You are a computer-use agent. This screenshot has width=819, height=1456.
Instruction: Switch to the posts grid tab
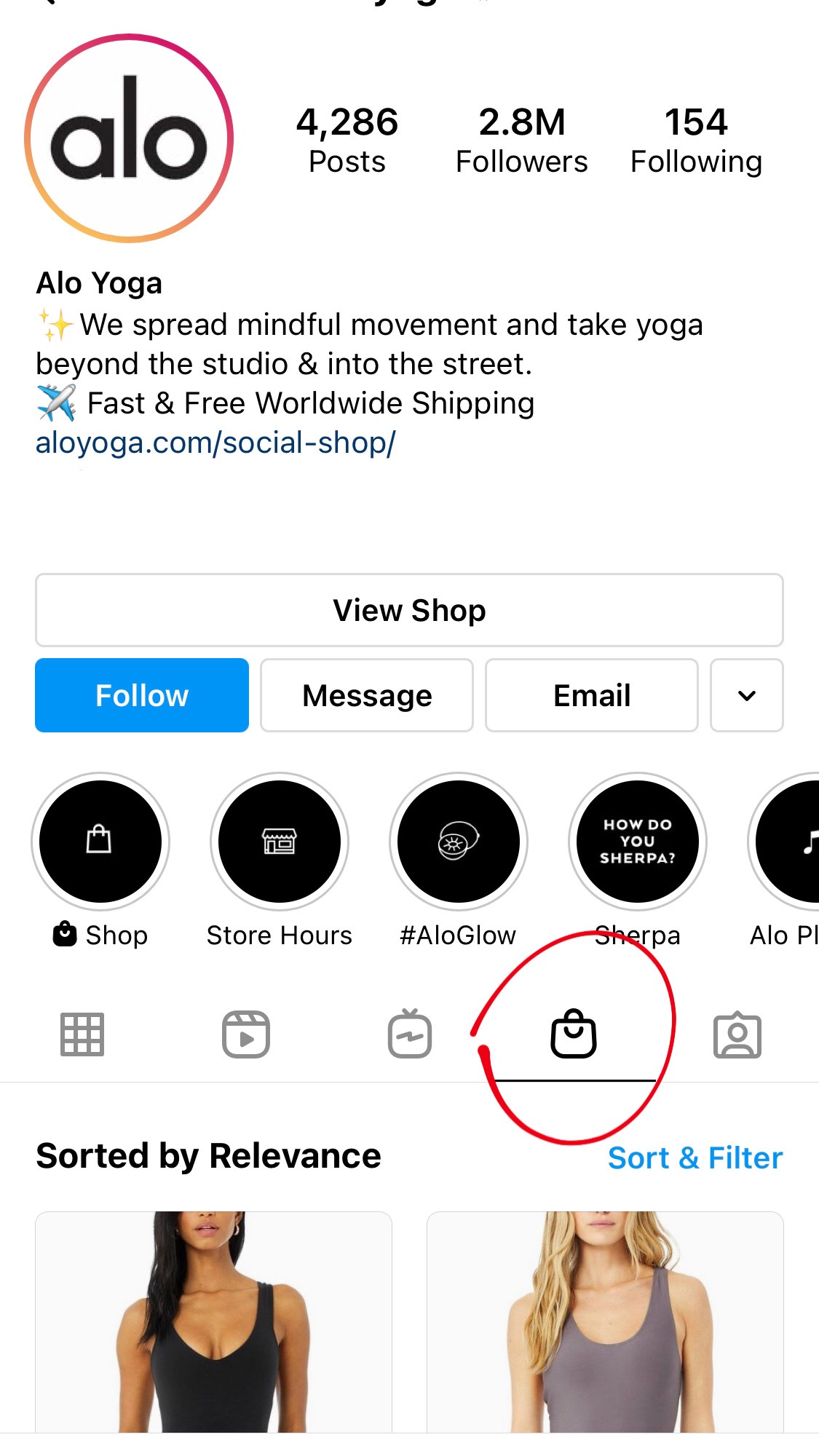pyautogui.click(x=82, y=1034)
